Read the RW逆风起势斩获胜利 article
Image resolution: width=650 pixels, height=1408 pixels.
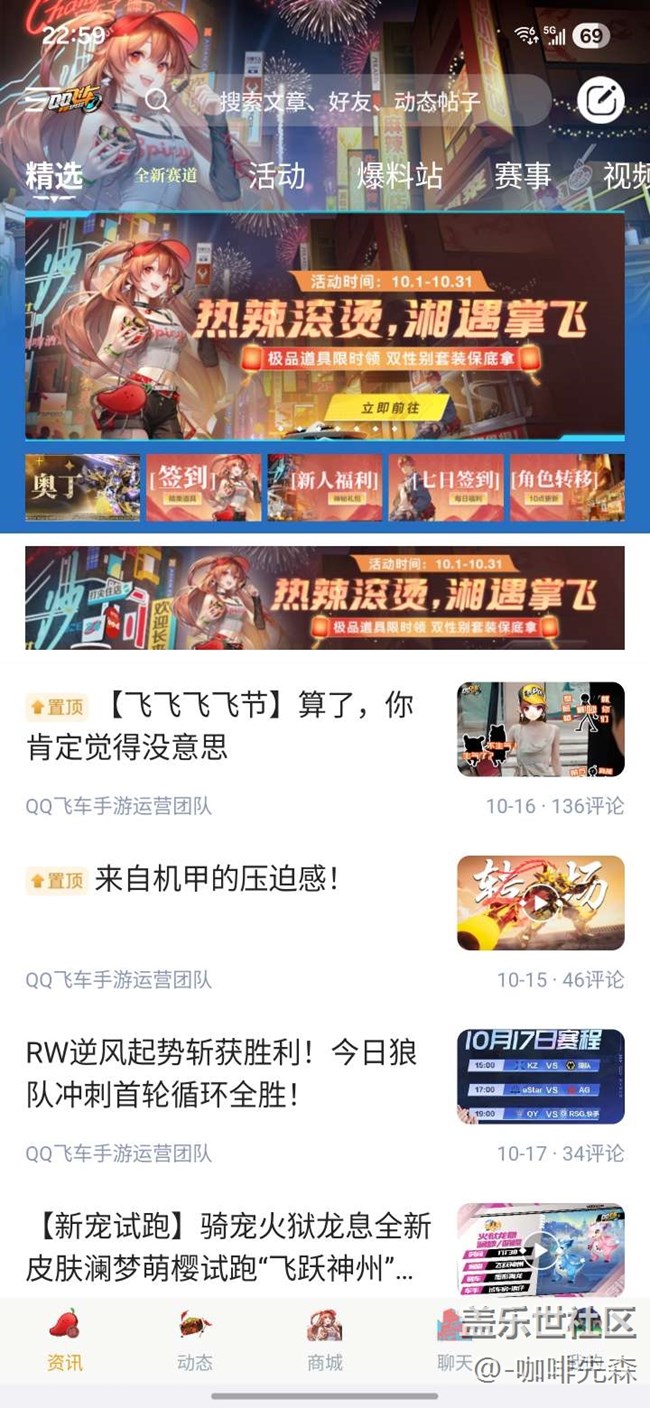(x=222, y=1073)
